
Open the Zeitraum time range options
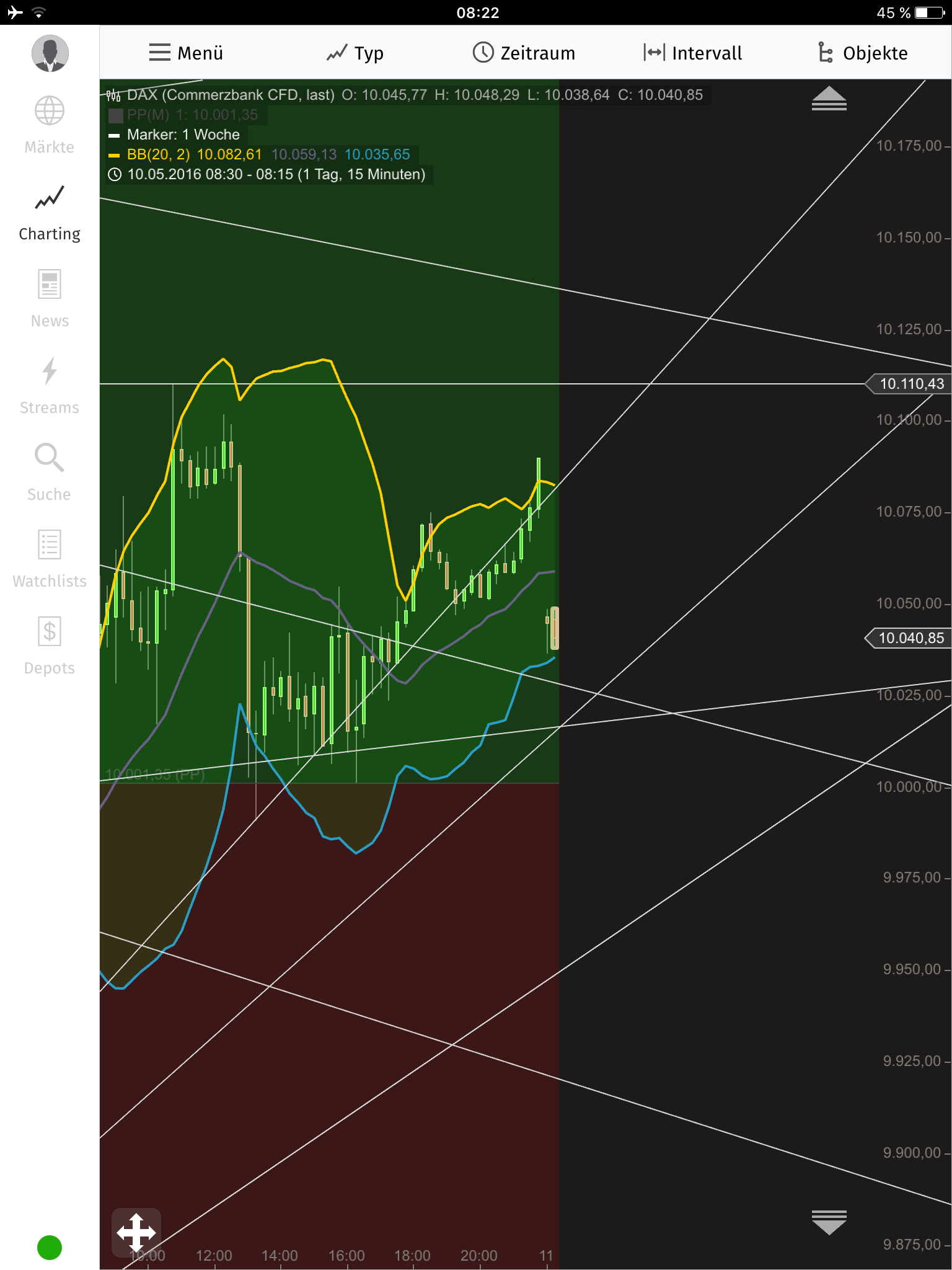524,53
